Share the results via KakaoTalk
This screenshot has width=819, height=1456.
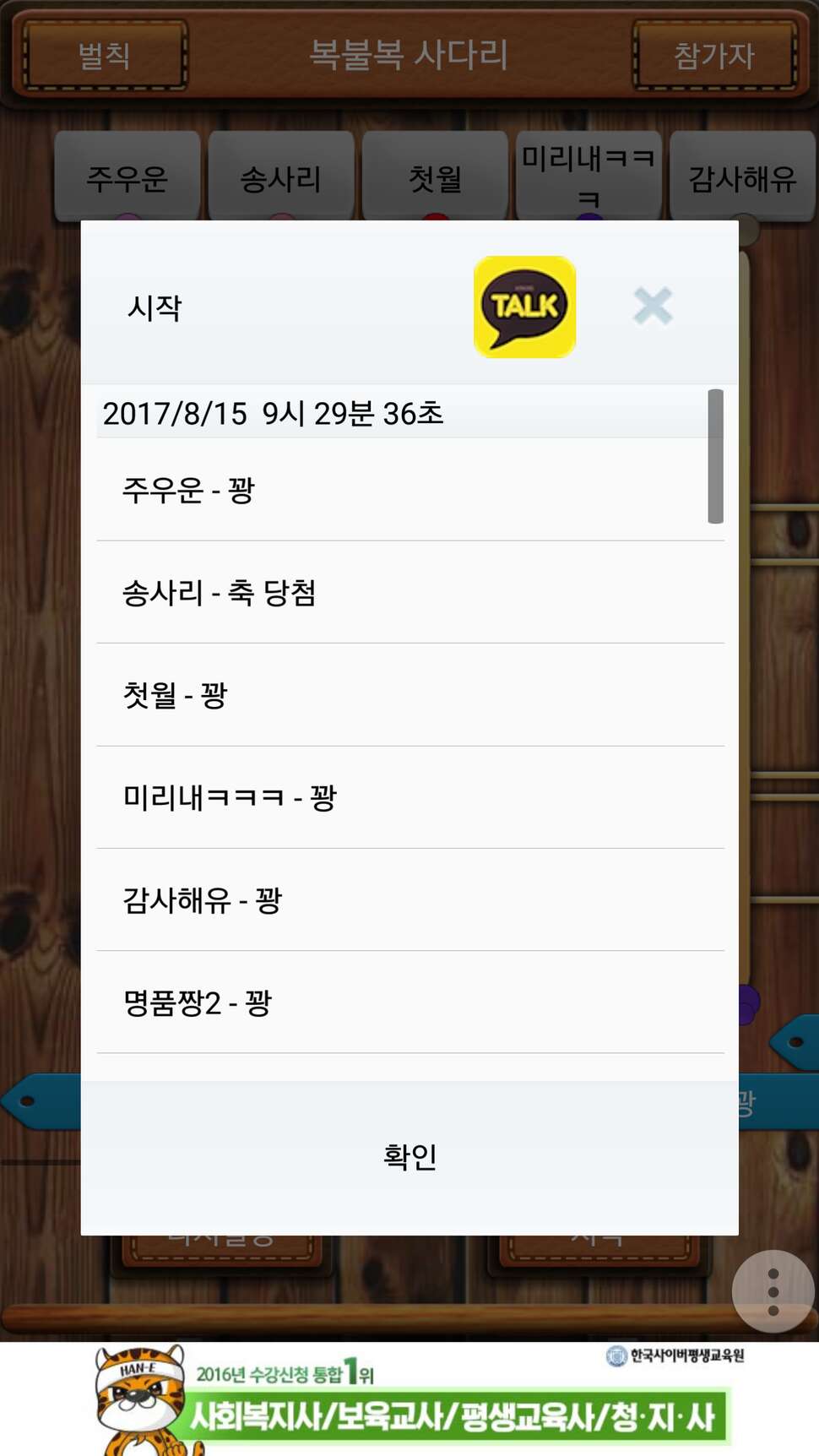click(x=524, y=307)
